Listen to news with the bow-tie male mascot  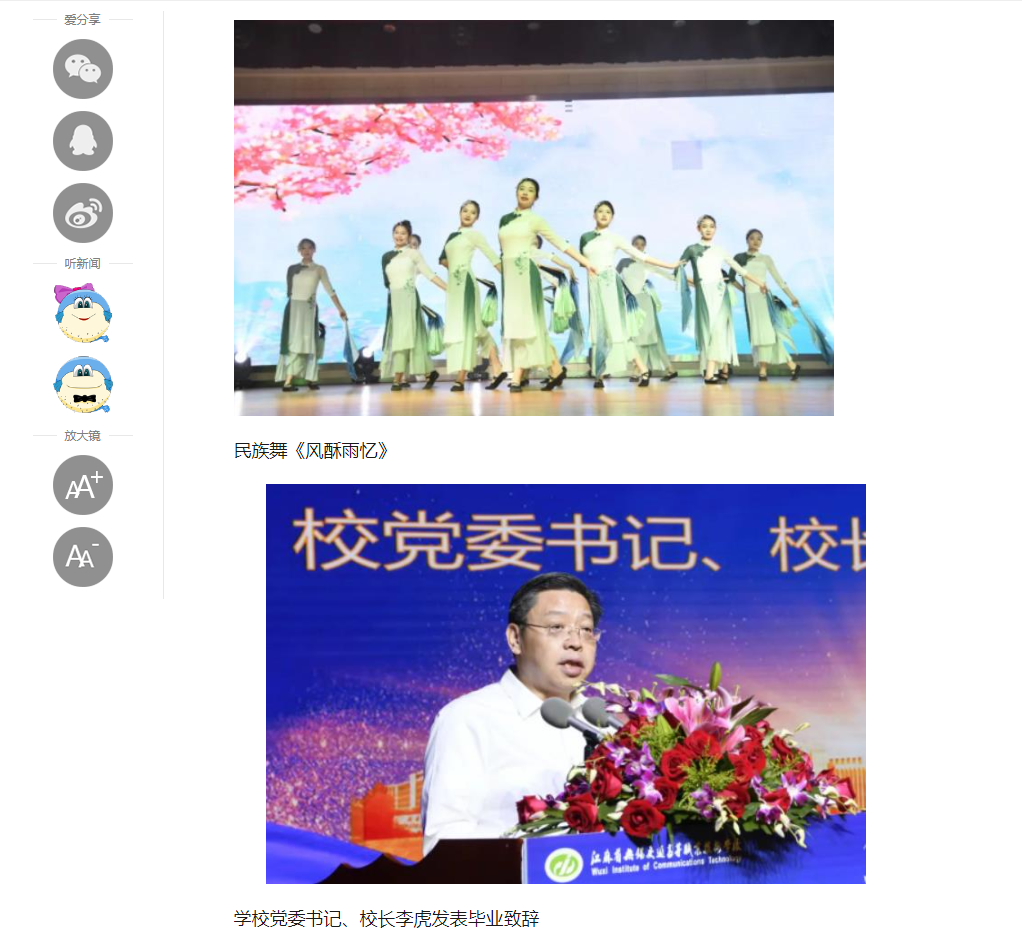pyautogui.click(x=83, y=385)
